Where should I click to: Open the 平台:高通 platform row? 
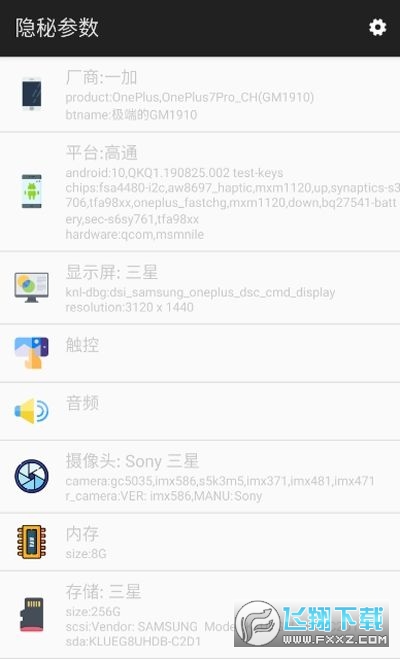[200, 192]
